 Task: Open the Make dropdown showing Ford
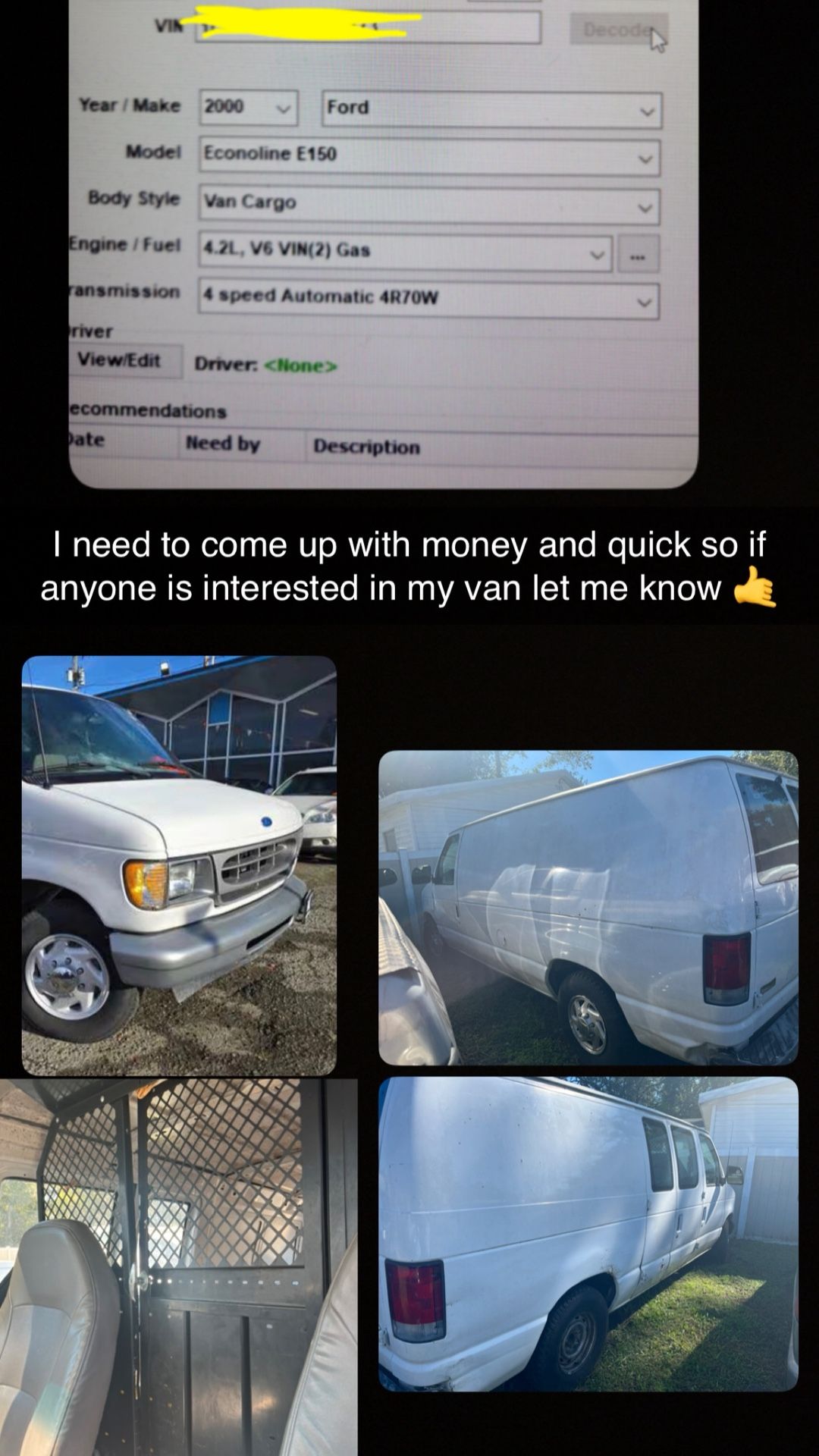pyautogui.click(x=648, y=110)
